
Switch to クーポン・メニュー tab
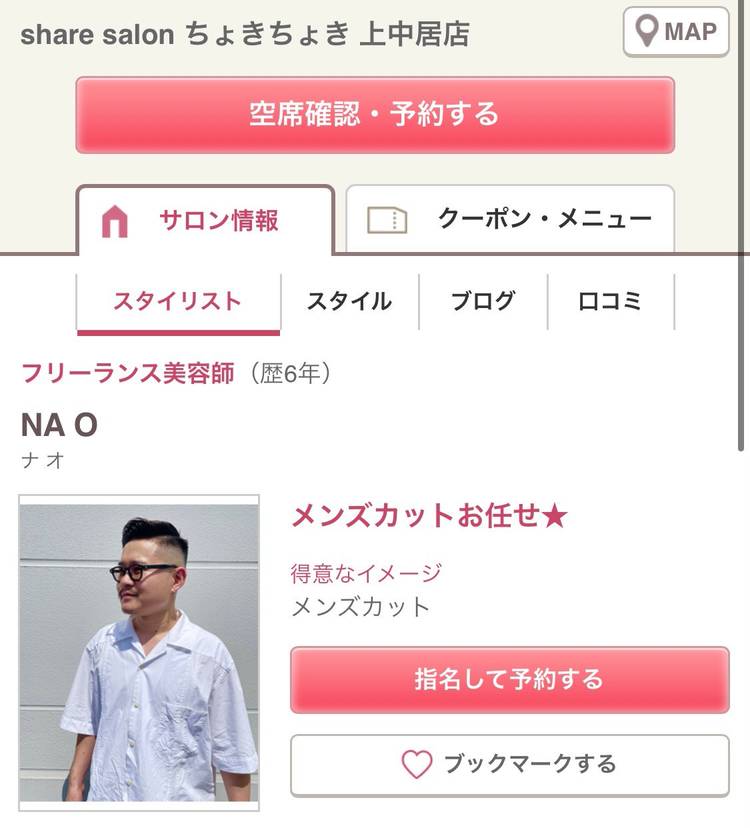click(x=510, y=219)
